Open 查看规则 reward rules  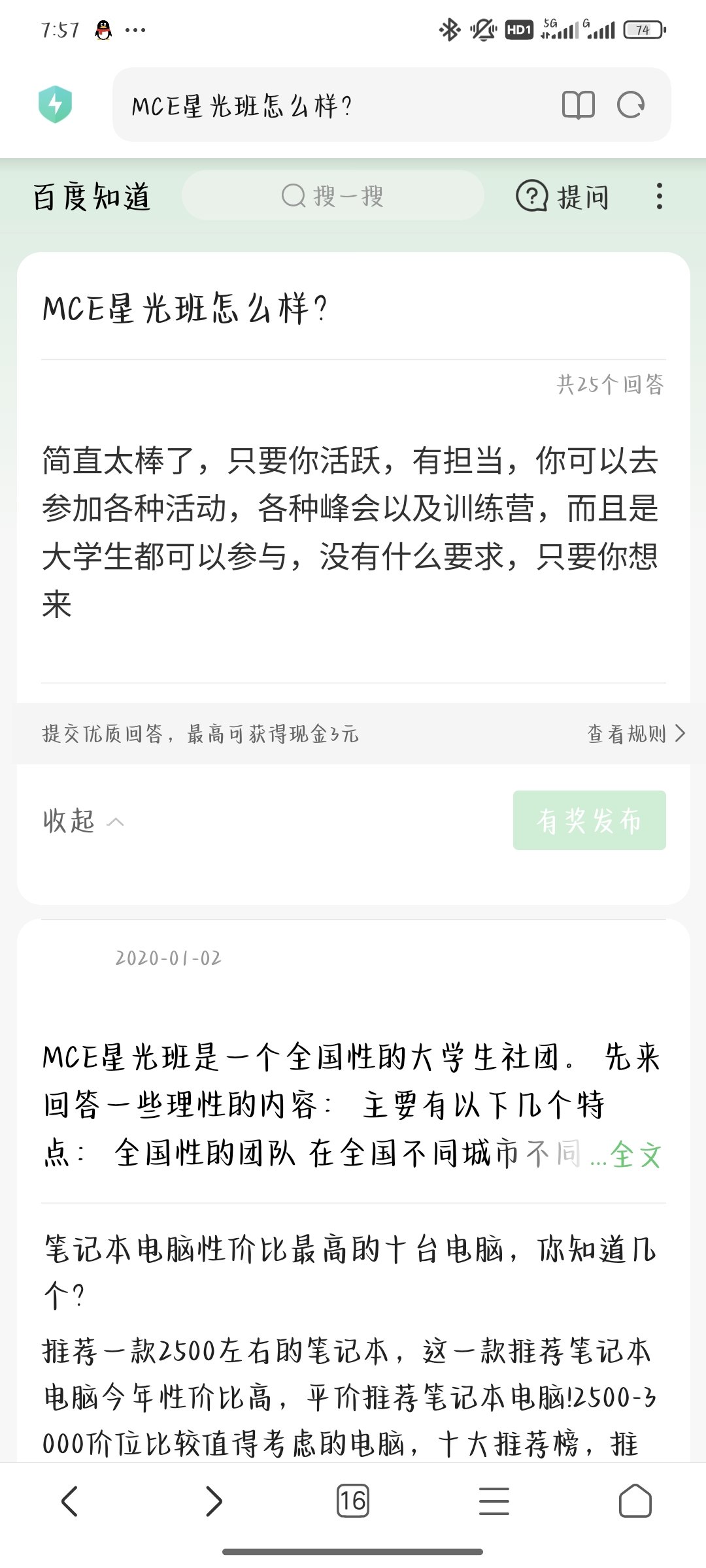tap(635, 734)
